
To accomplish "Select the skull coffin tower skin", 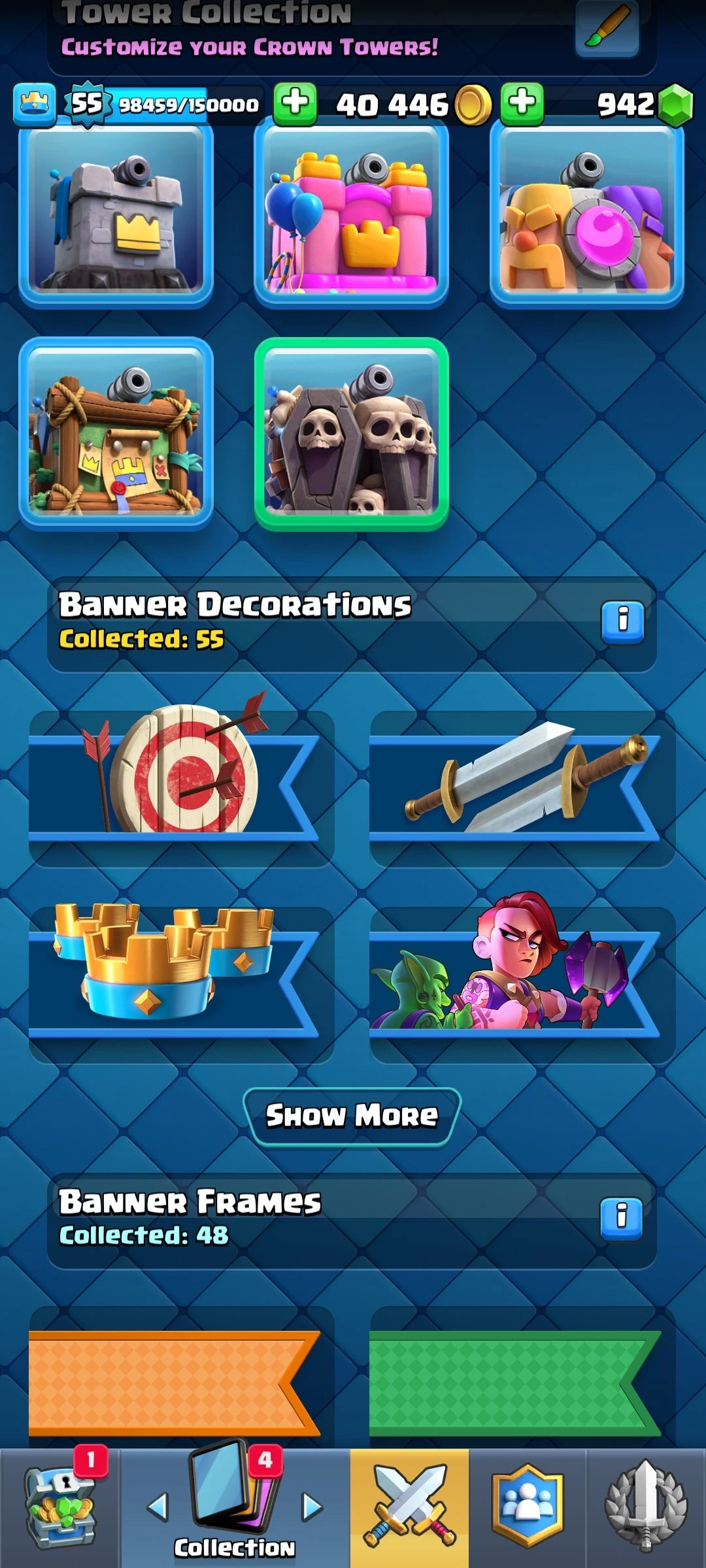I will click(351, 434).
